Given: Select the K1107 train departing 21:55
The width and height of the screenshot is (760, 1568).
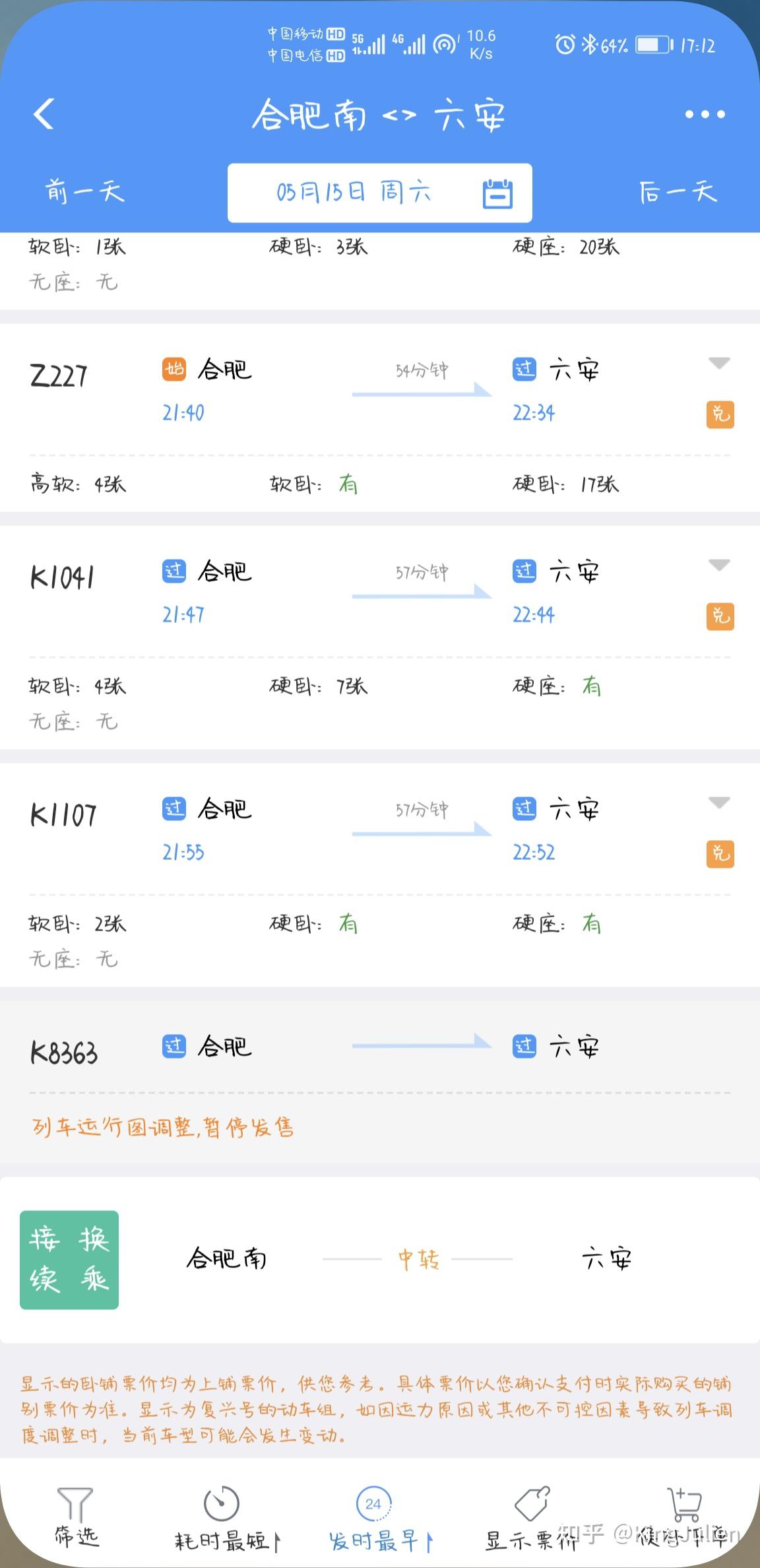Looking at the screenshot, I should tap(380, 875).
